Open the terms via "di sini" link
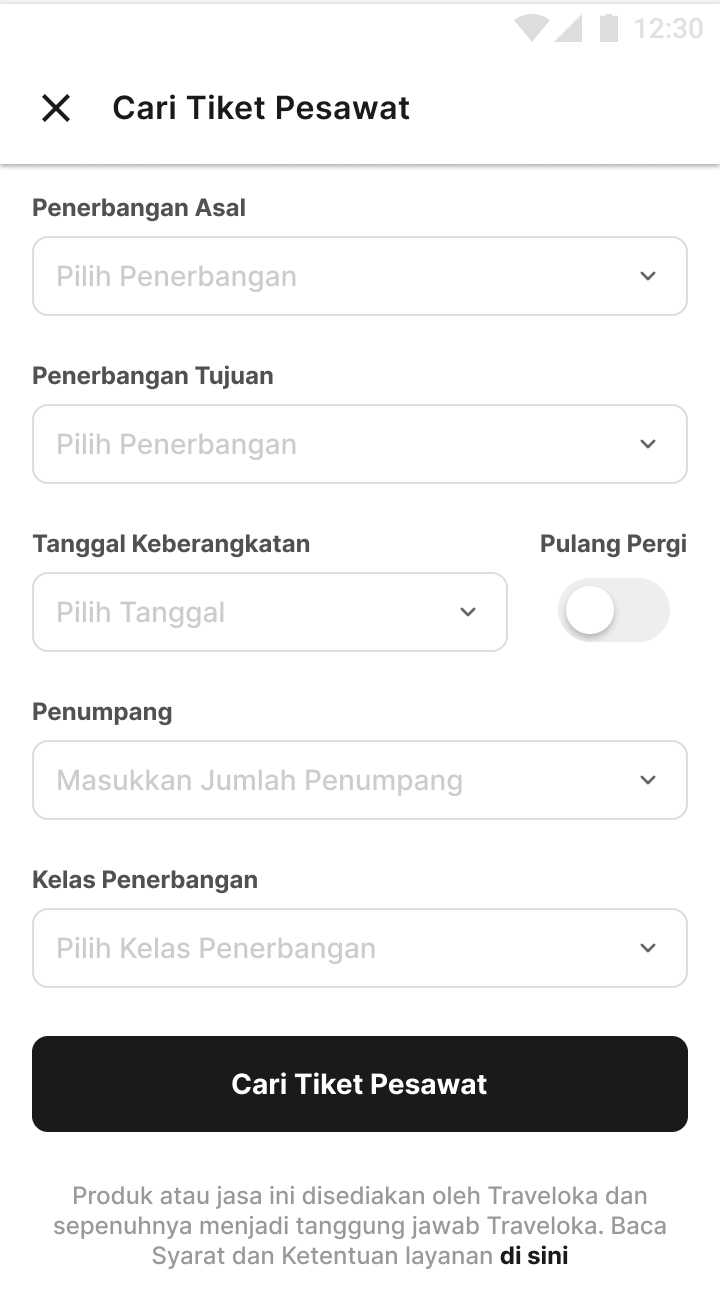 (x=534, y=1256)
